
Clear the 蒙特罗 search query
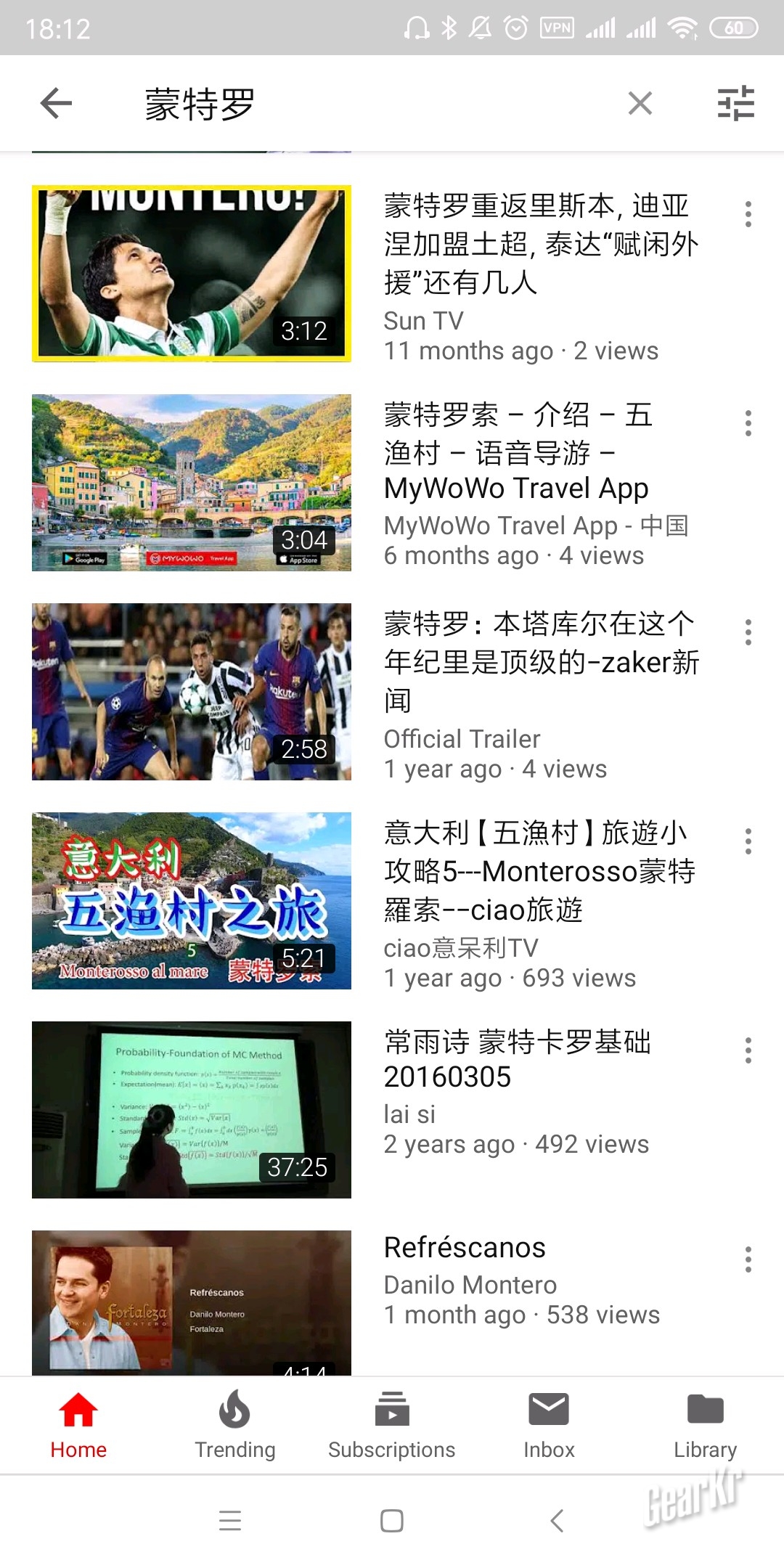[640, 103]
